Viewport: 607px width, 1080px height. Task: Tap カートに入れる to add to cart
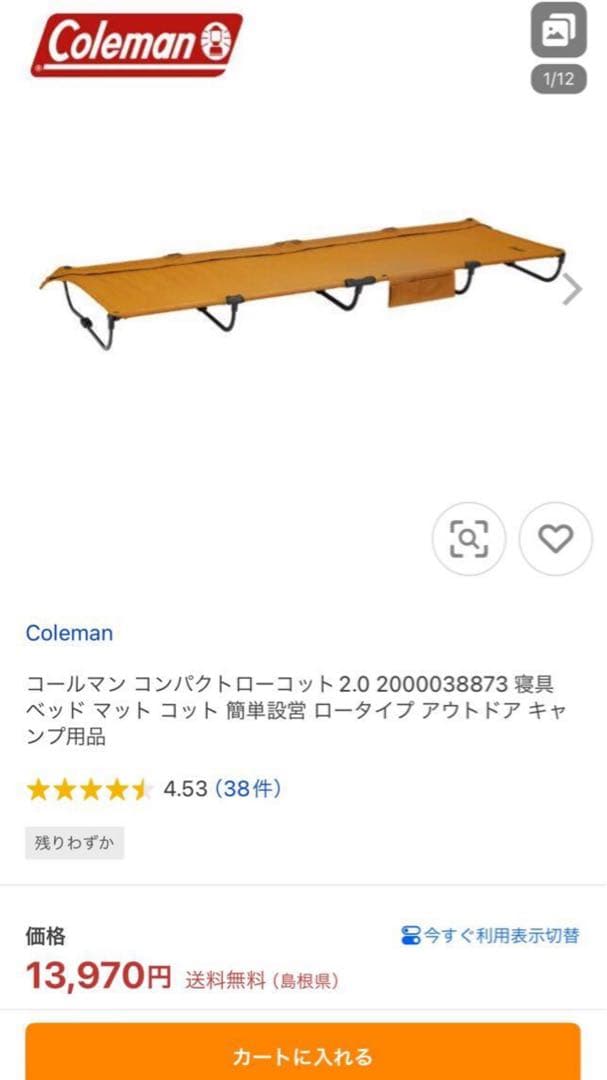coord(303,1055)
